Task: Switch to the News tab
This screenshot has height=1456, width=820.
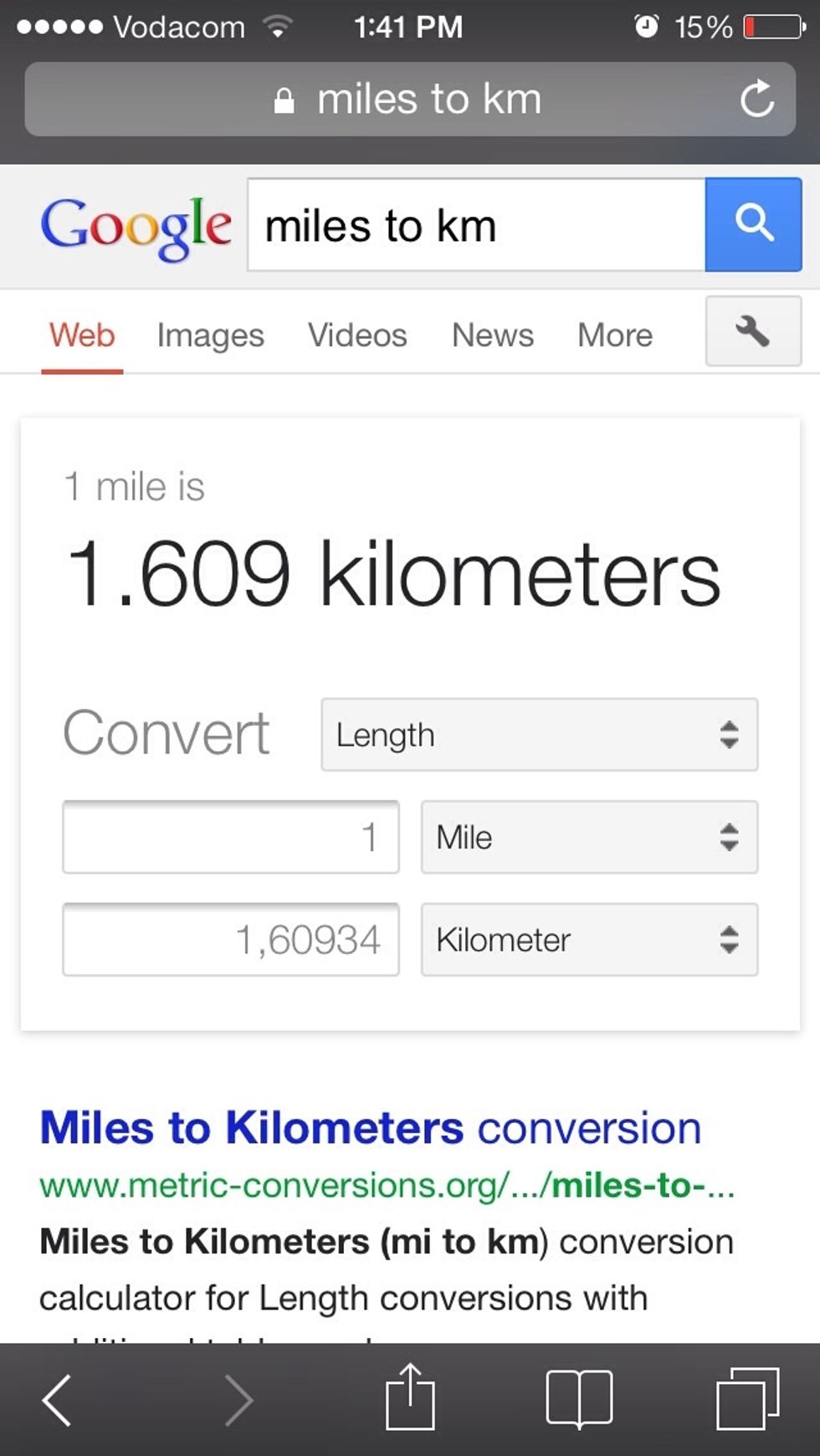Action: click(492, 336)
